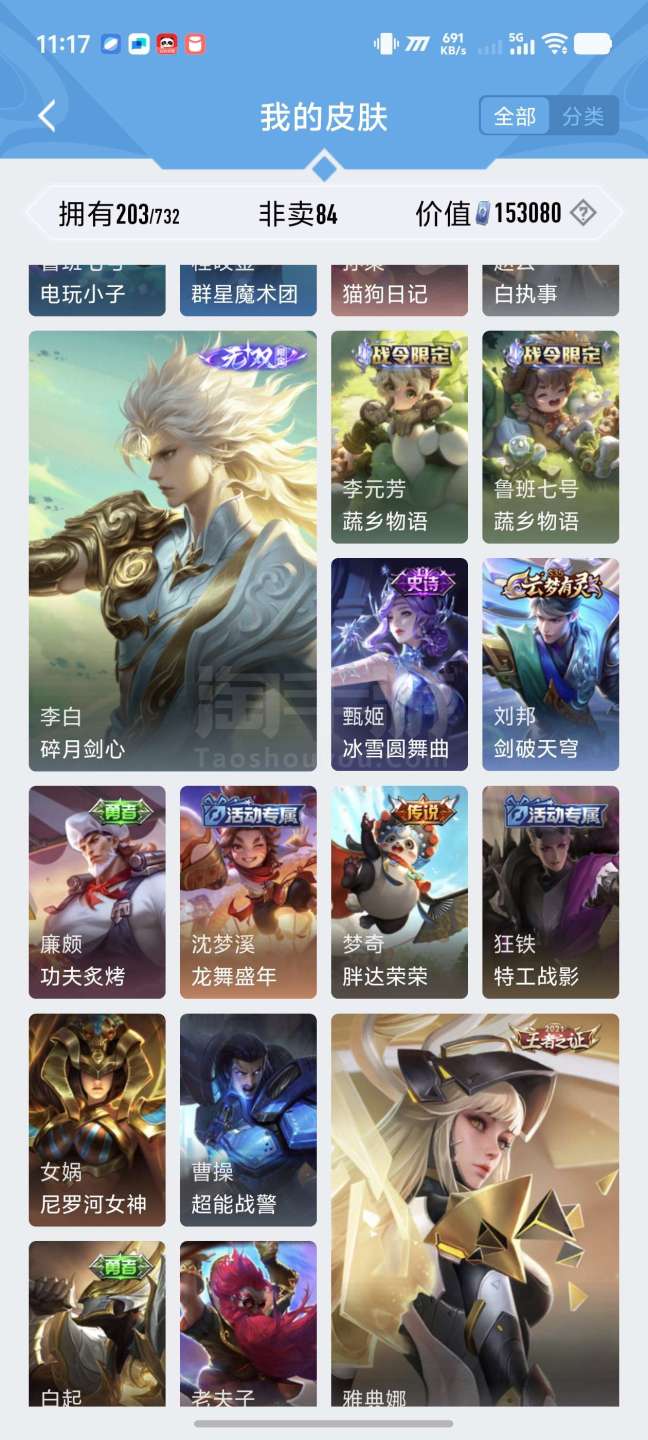648x1440 pixels.
Task: Open 女娲 尼罗河女神 skin
Action: coord(97,1120)
